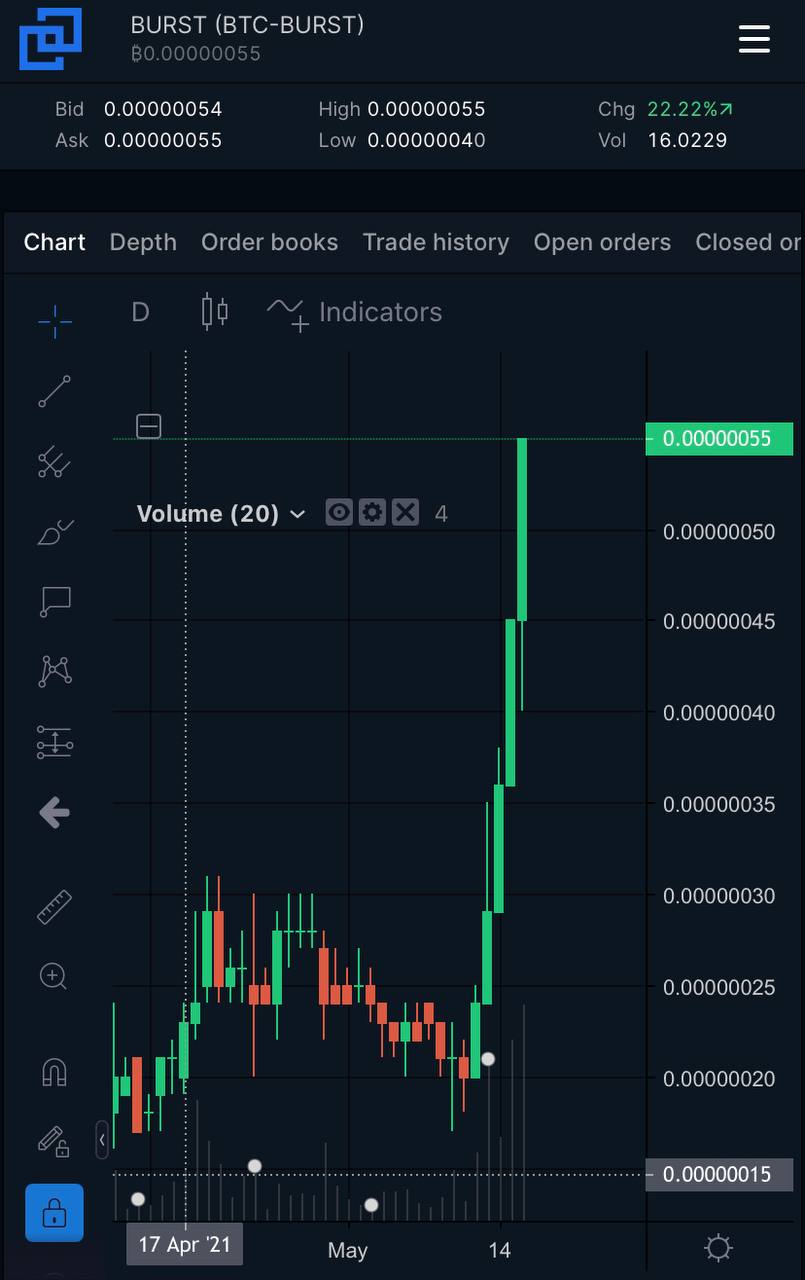Open chart settings gear
Viewport: 805px width, 1280px height.
718,1248
